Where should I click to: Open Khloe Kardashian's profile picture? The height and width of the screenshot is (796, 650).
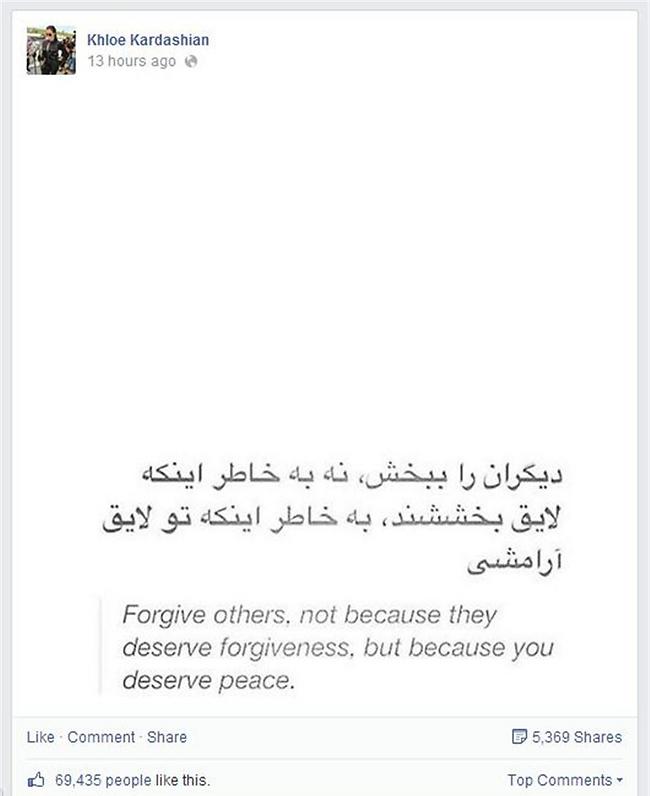point(50,50)
